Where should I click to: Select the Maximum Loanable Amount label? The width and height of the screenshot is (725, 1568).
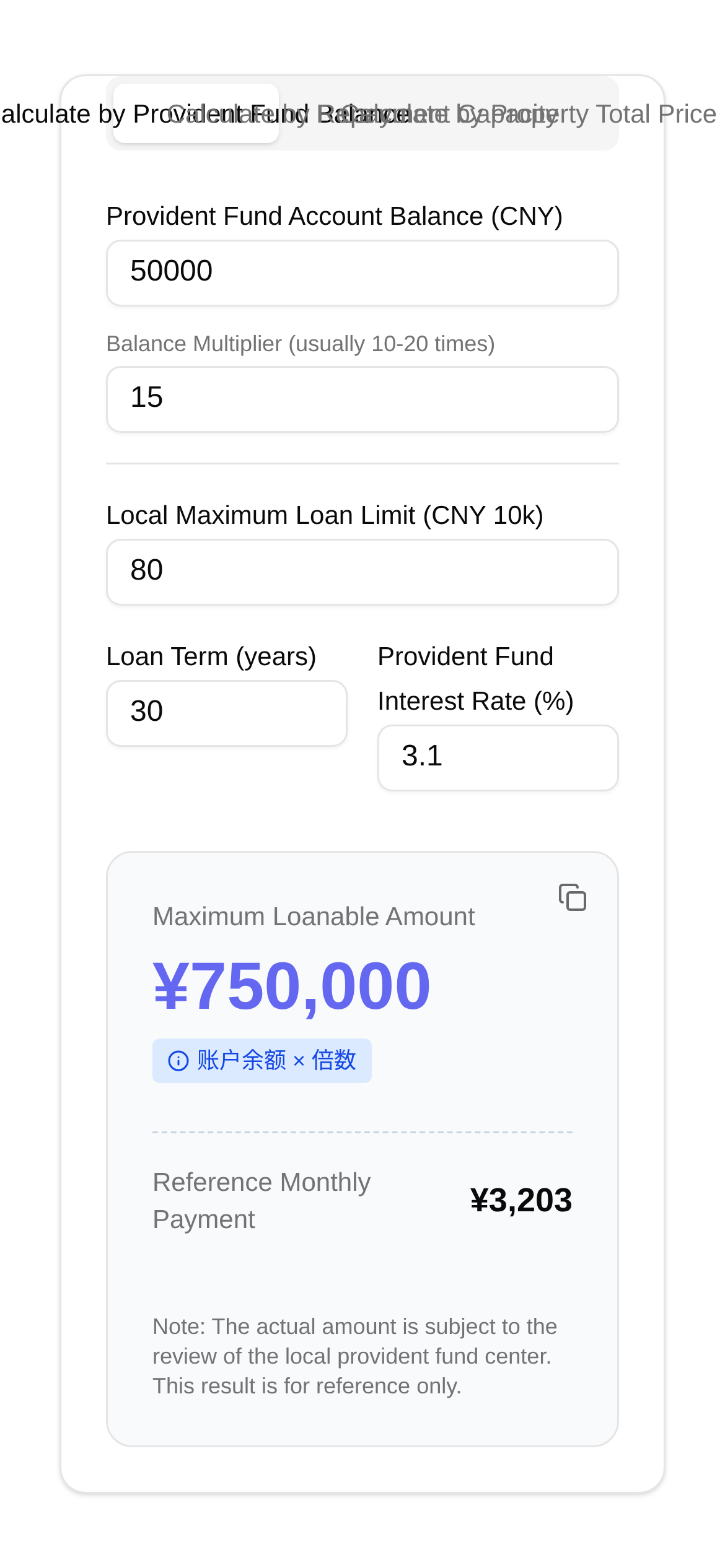click(x=314, y=916)
